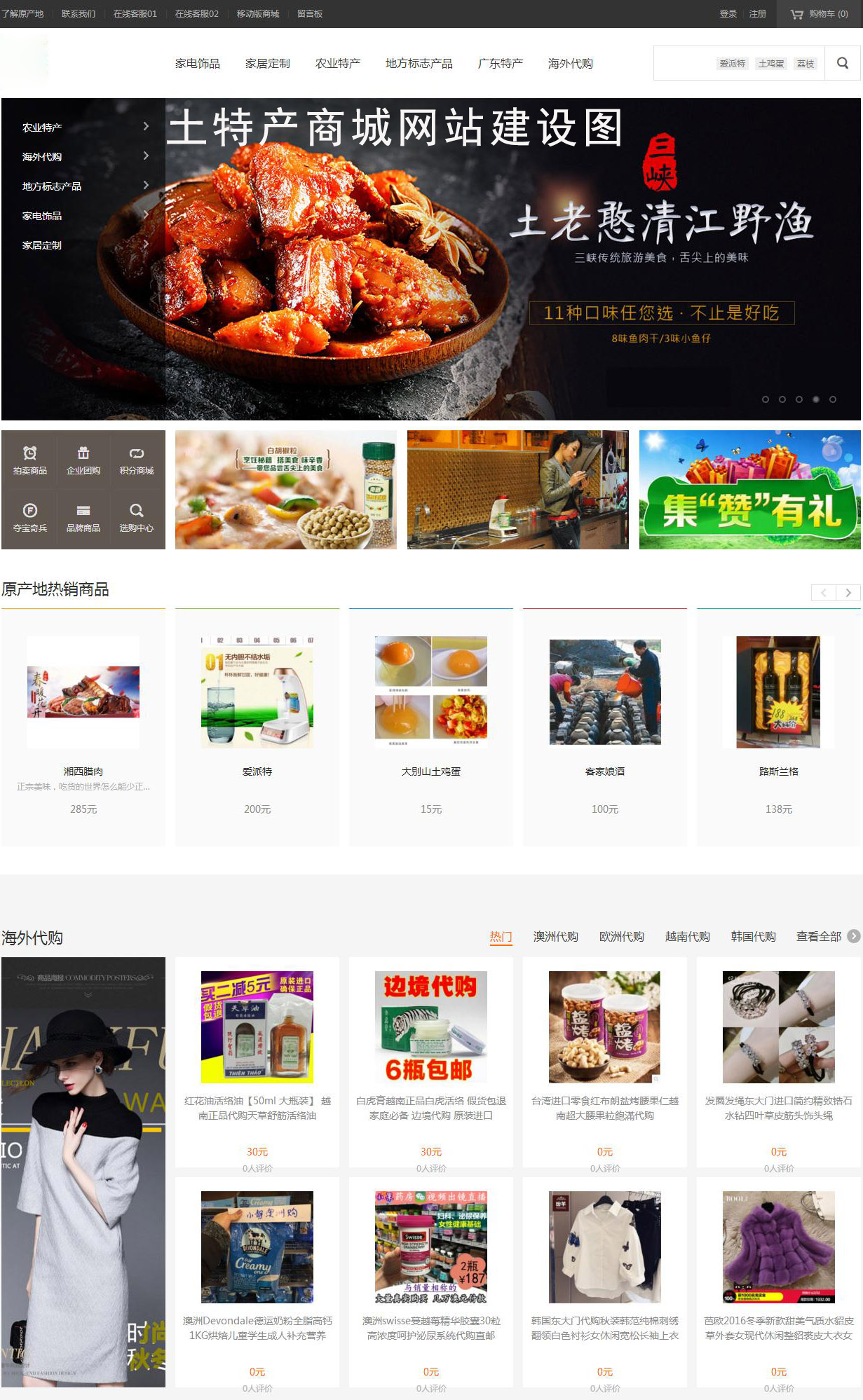
Task: Open the 集赞有礼 promotional banner
Action: click(749, 490)
